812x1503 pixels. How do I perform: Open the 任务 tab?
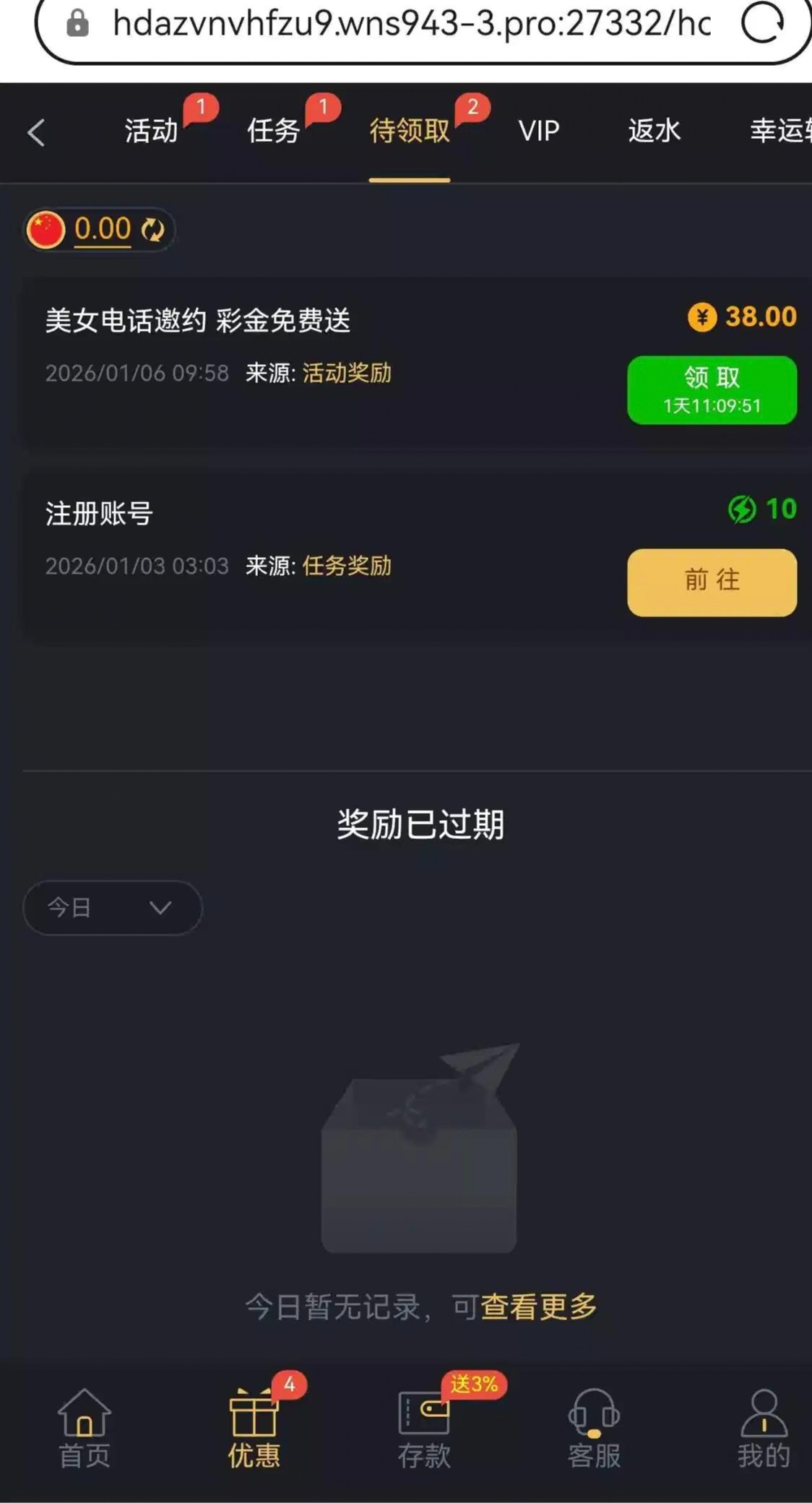[274, 131]
